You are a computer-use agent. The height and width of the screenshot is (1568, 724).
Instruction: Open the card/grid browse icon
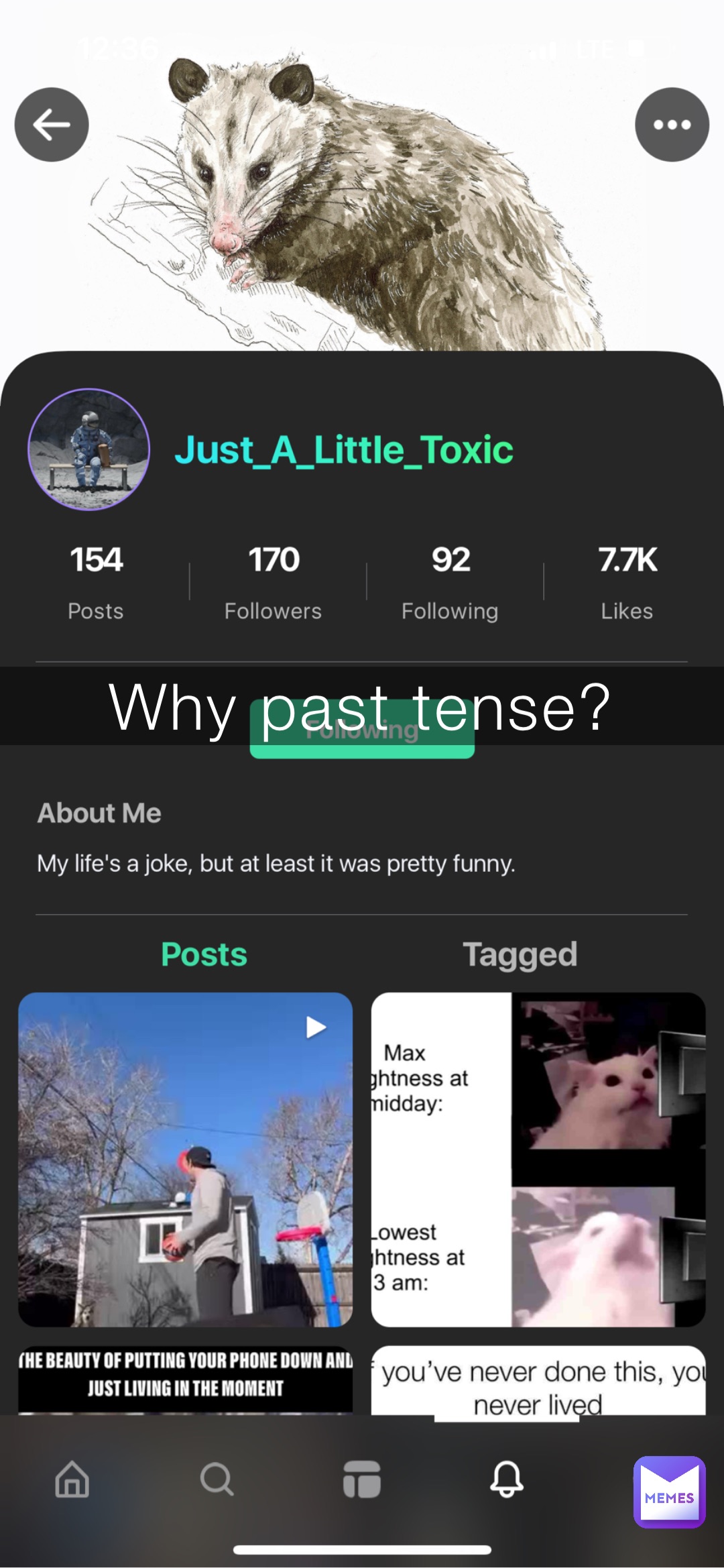coord(362,1482)
